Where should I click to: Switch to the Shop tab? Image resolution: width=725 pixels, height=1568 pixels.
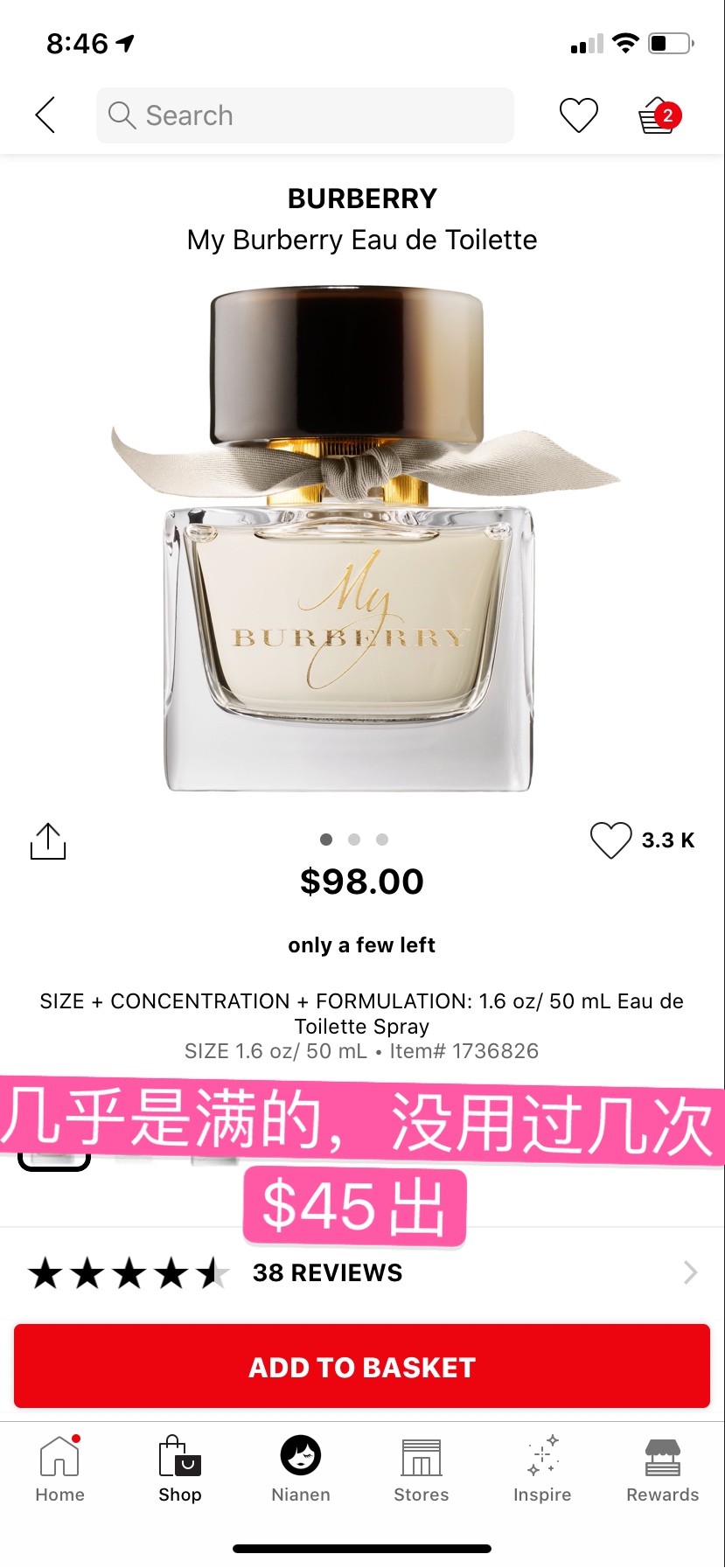pyautogui.click(x=180, y=1469)
